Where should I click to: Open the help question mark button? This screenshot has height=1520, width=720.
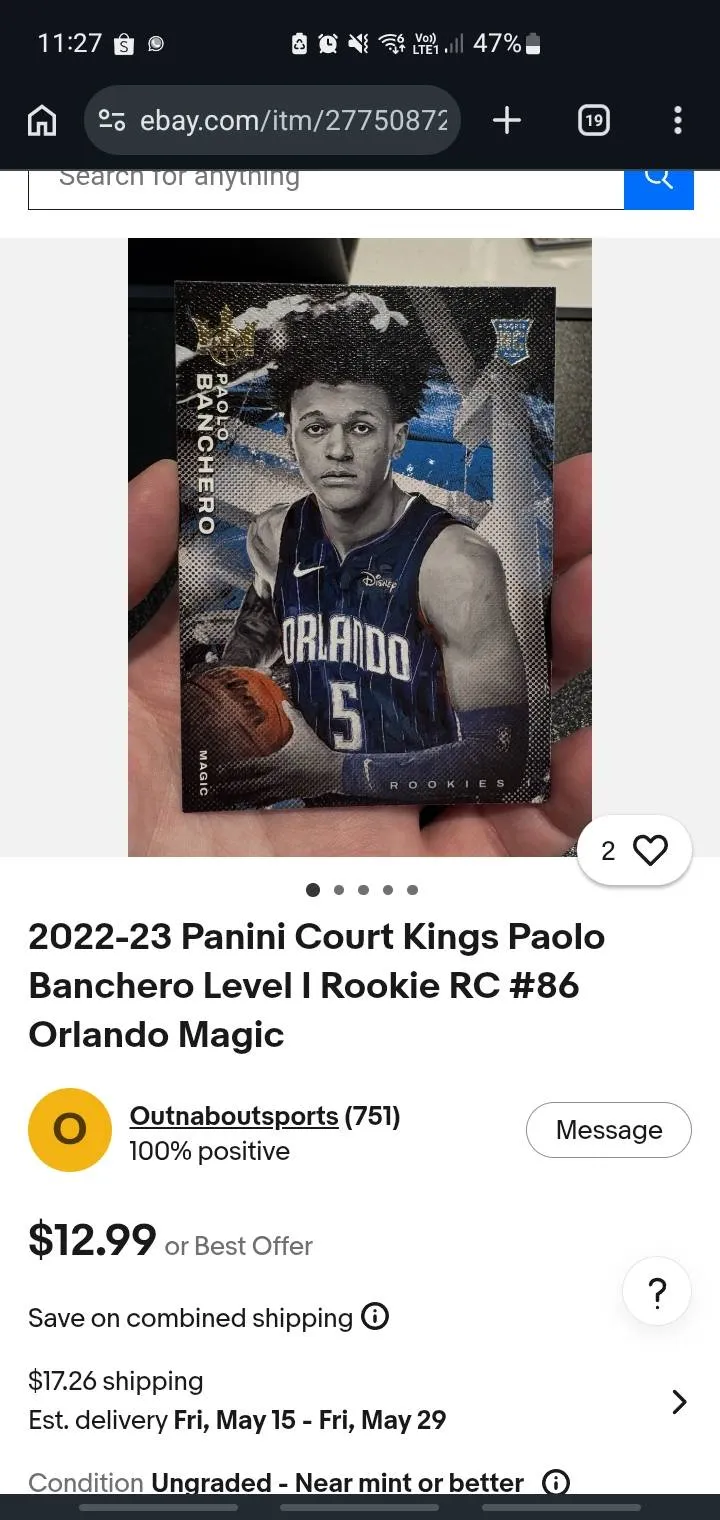coord(657,1293)
